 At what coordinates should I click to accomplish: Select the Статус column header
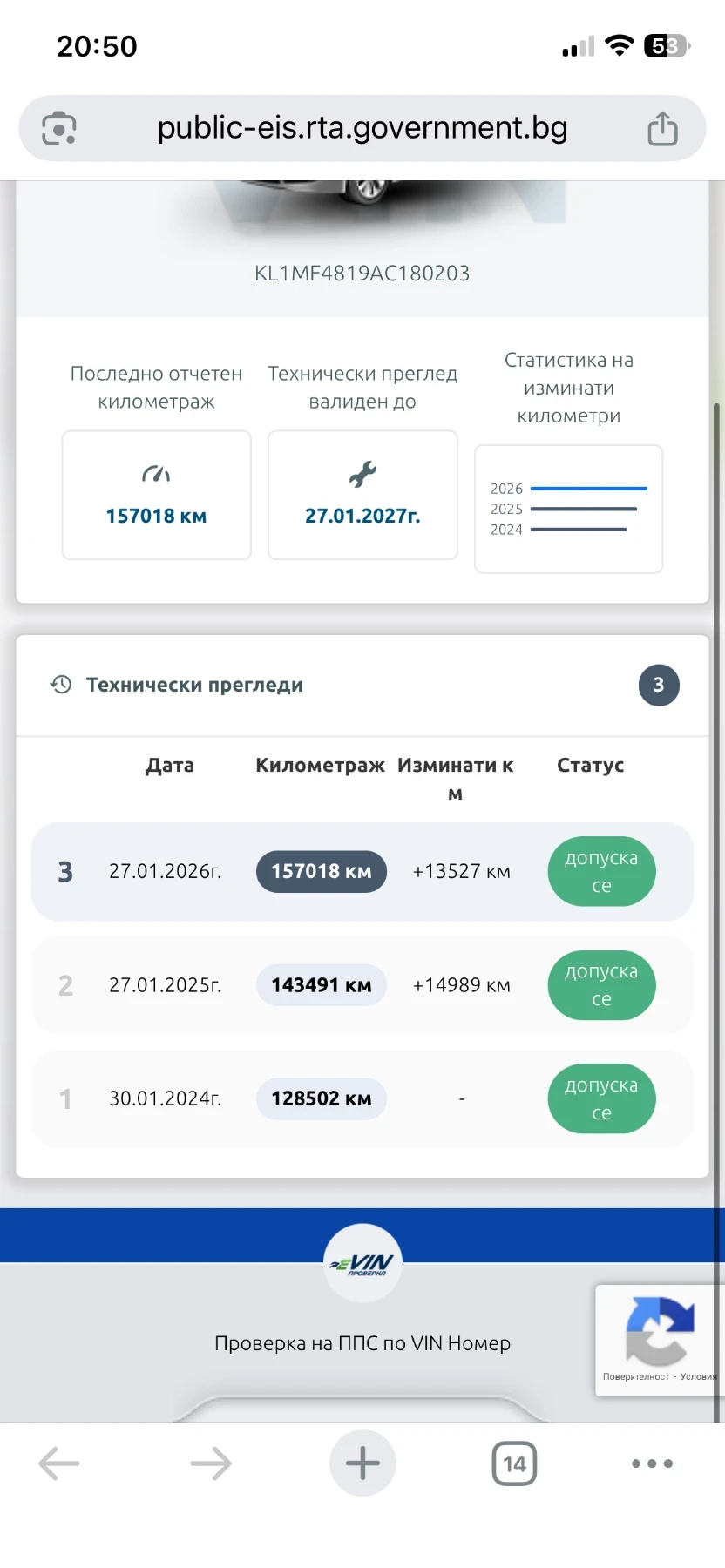tap(590, 766)
